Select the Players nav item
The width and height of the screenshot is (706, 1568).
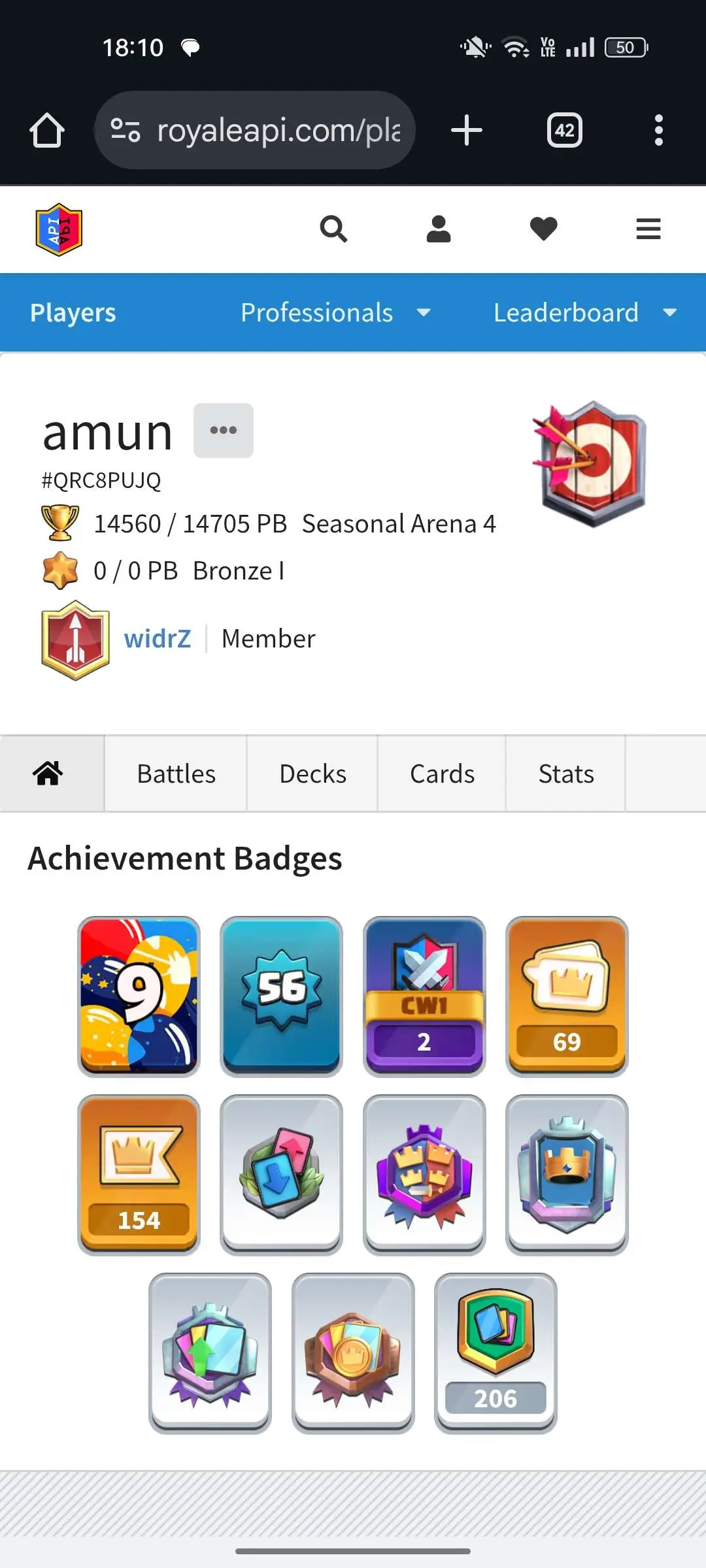pos(73,313)
